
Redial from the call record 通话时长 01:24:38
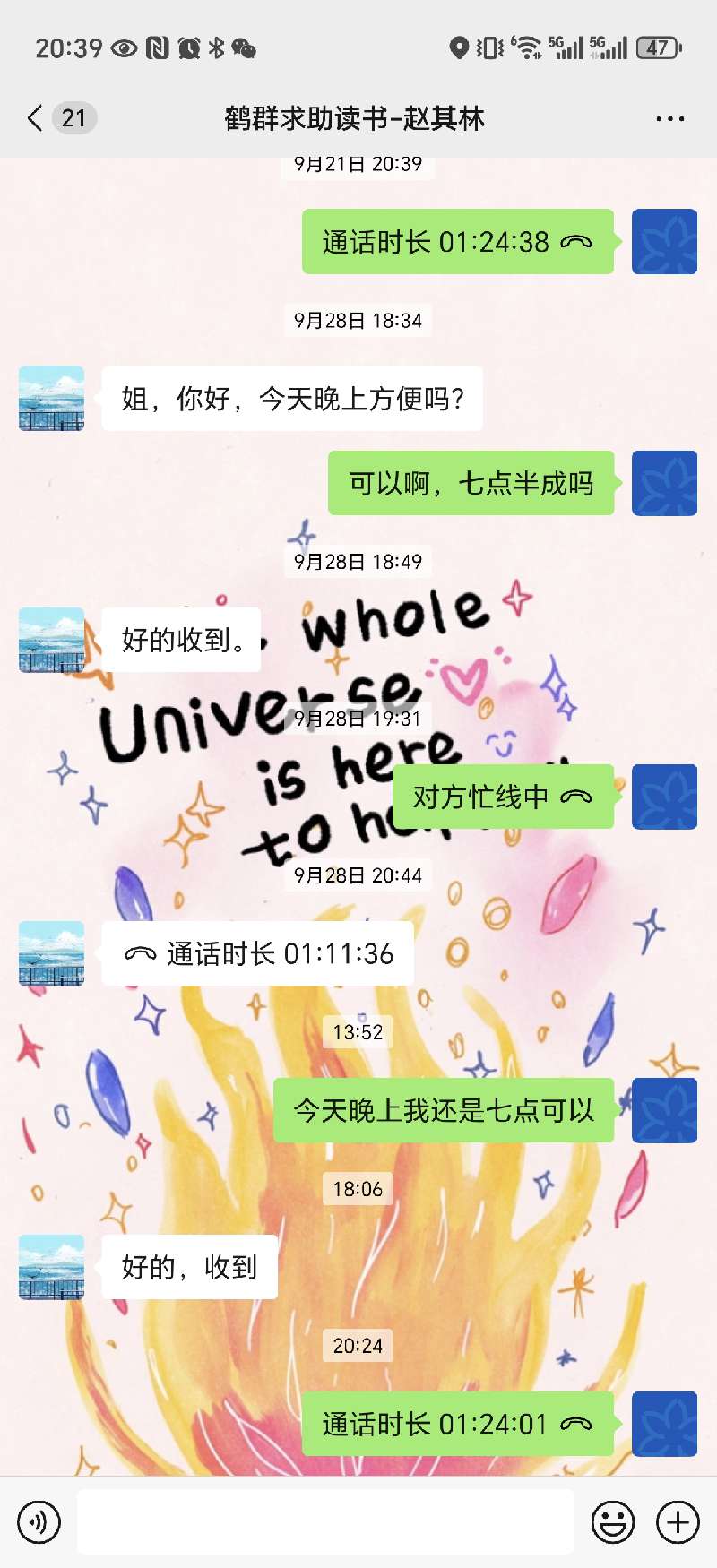(x=457, y=242)
